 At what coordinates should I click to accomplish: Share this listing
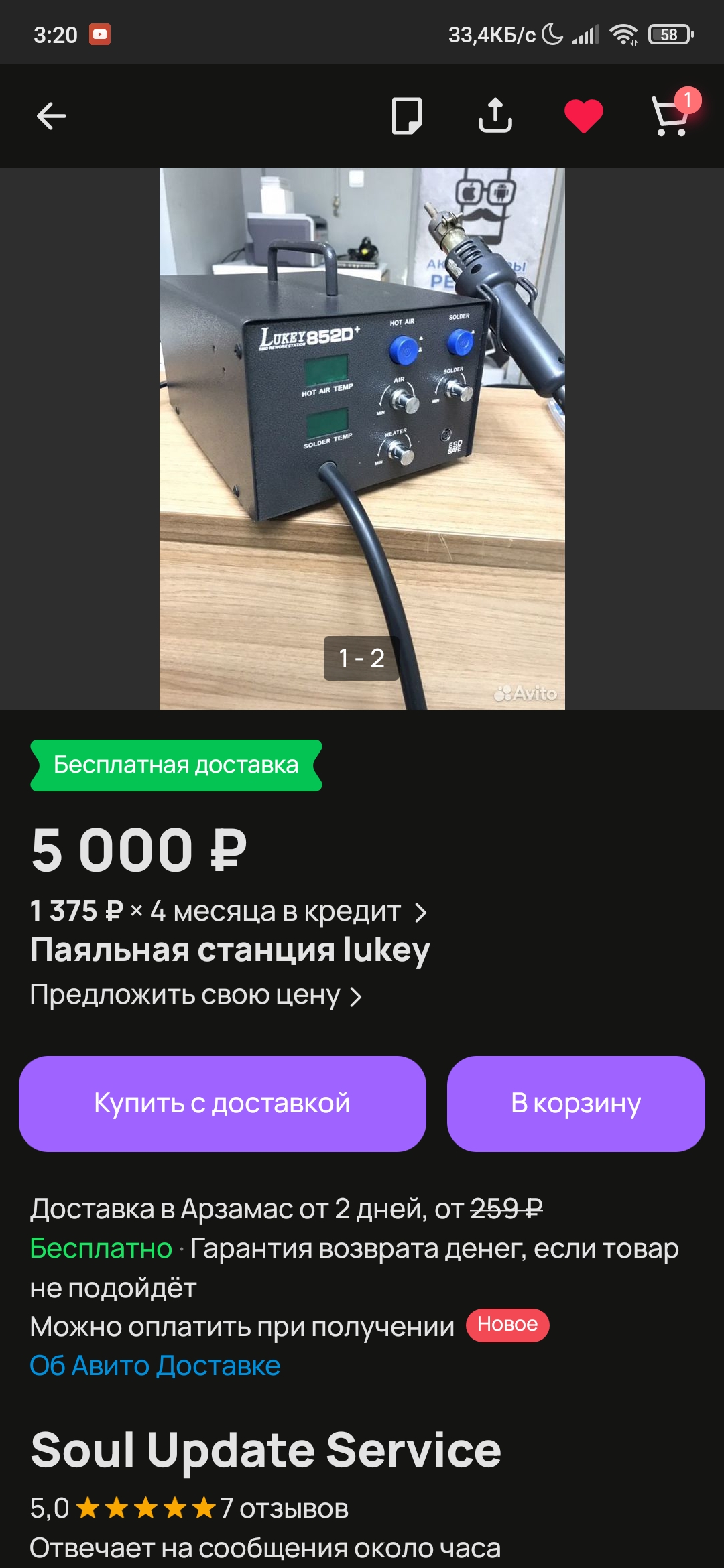click(x=495, y=115)
